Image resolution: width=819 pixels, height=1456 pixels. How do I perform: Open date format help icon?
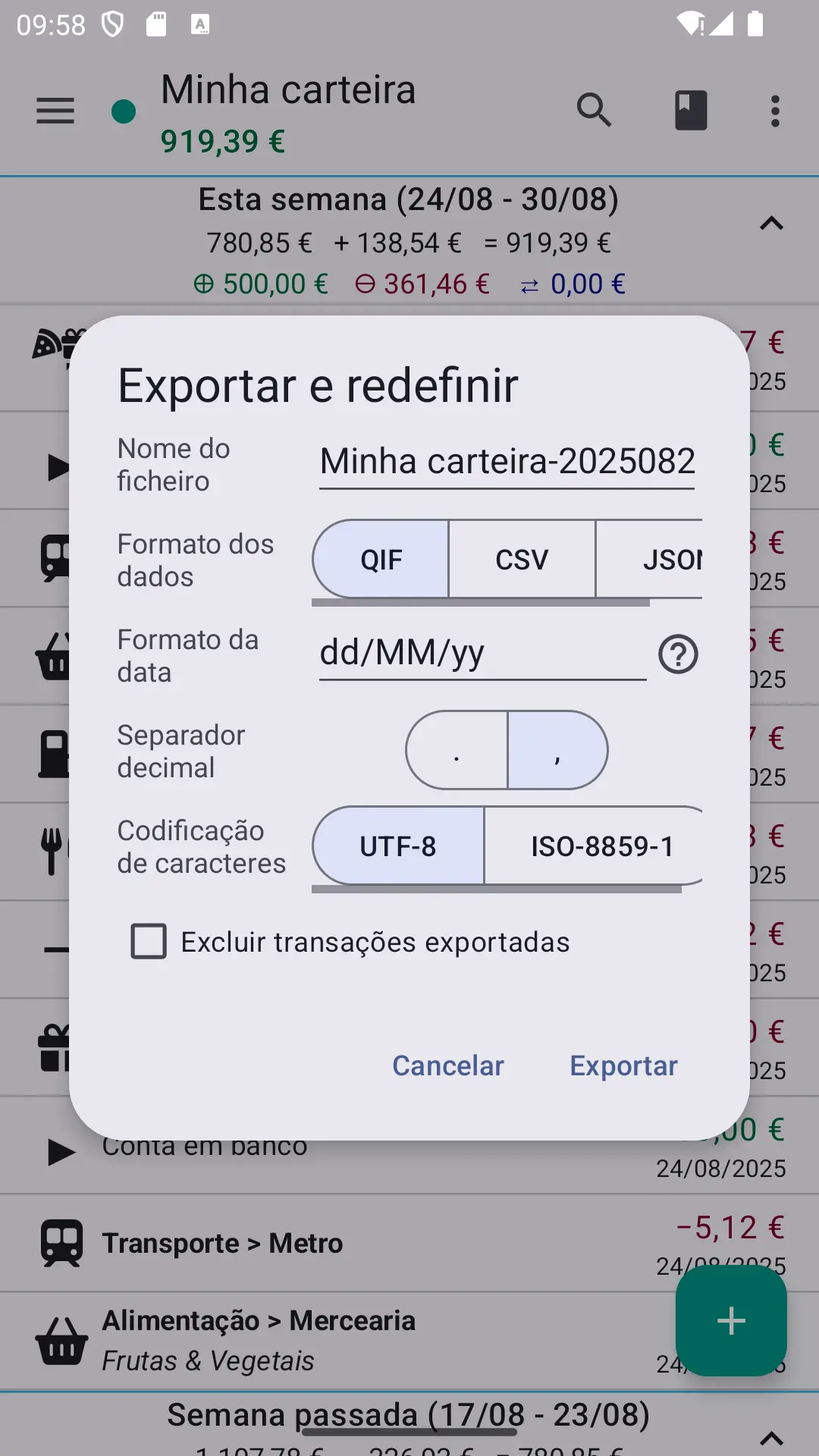[678, 654]
